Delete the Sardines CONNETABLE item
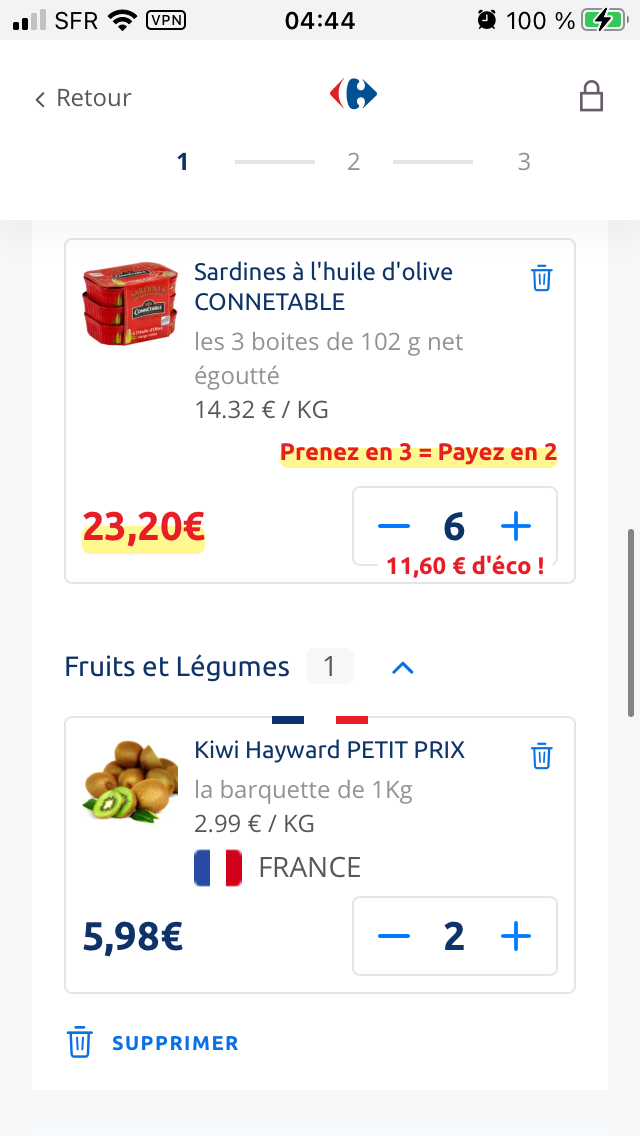 (541, 278)
